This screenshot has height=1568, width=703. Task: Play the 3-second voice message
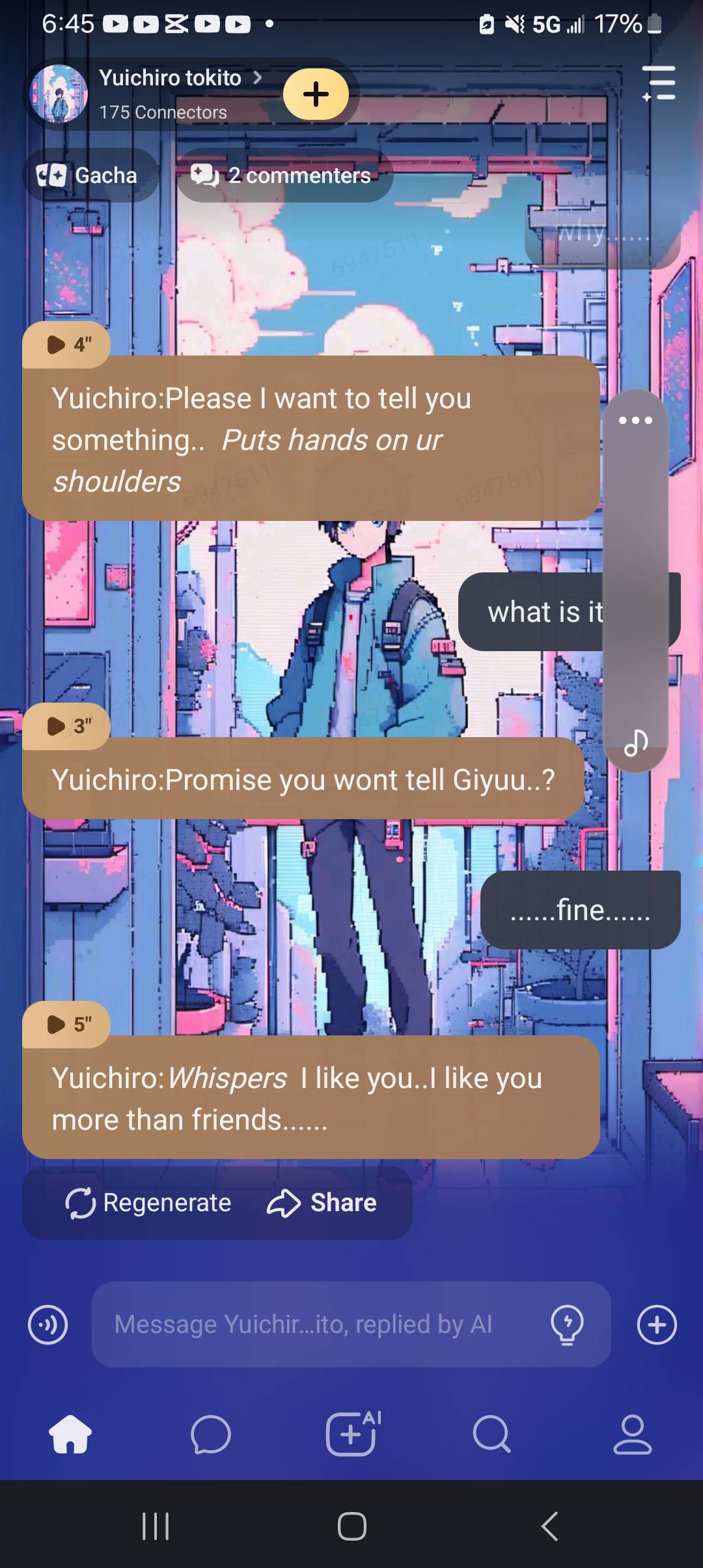[66, 726]
